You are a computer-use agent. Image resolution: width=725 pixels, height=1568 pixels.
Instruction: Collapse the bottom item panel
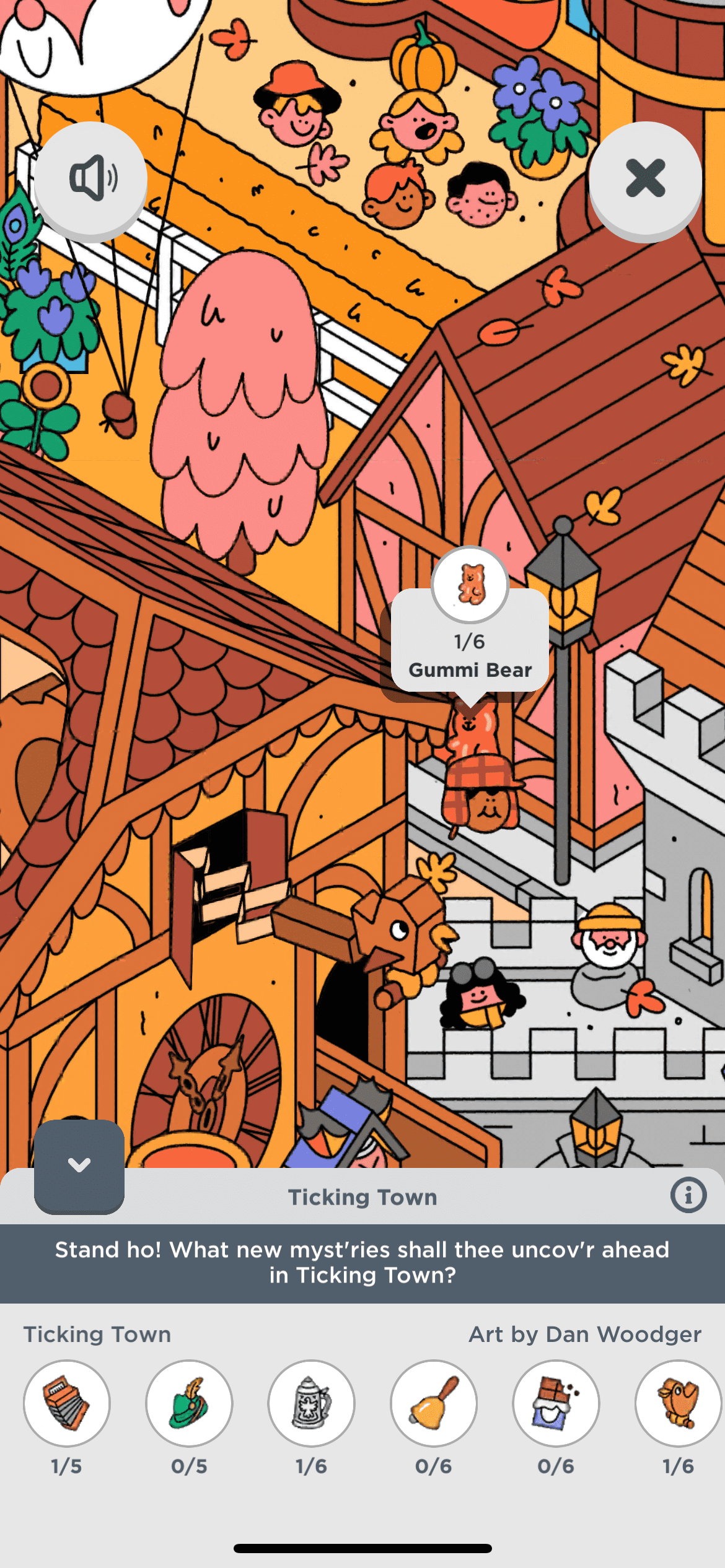click(79, 1165)
